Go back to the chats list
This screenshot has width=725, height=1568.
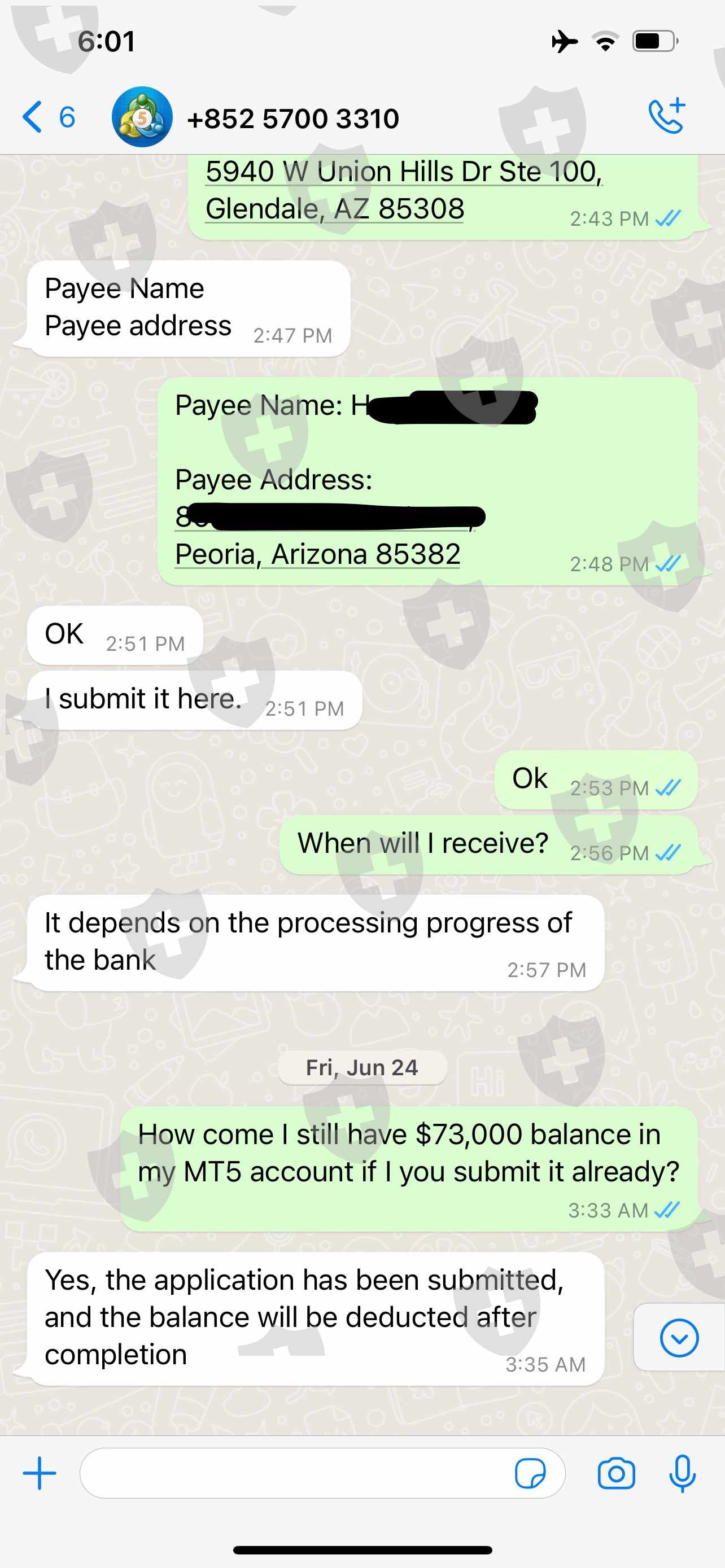(x=48, y=117)
